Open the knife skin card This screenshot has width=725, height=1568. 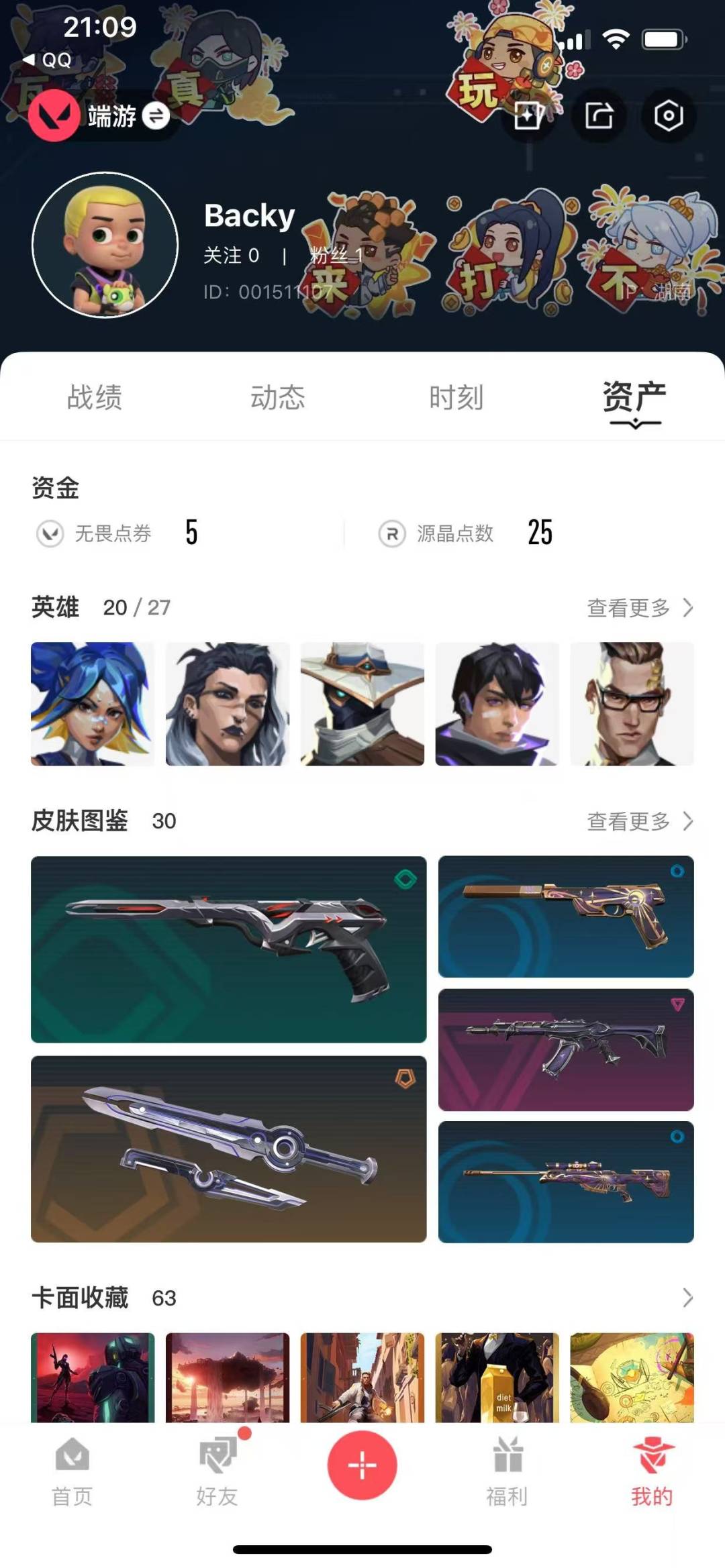click(229, 1149)
